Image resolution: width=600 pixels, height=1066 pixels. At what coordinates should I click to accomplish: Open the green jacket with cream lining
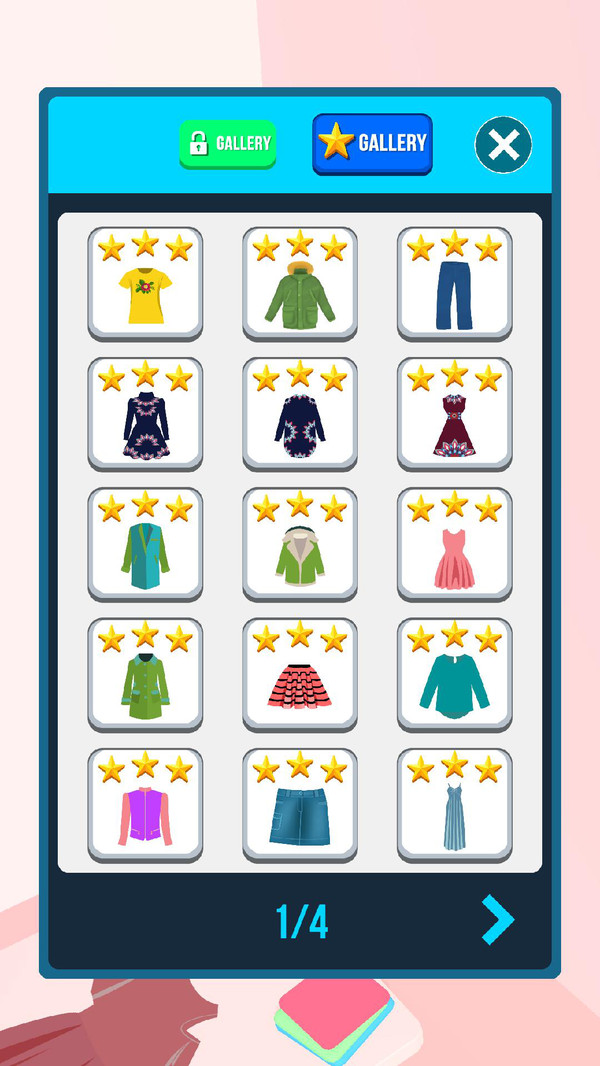pos(300,544)
